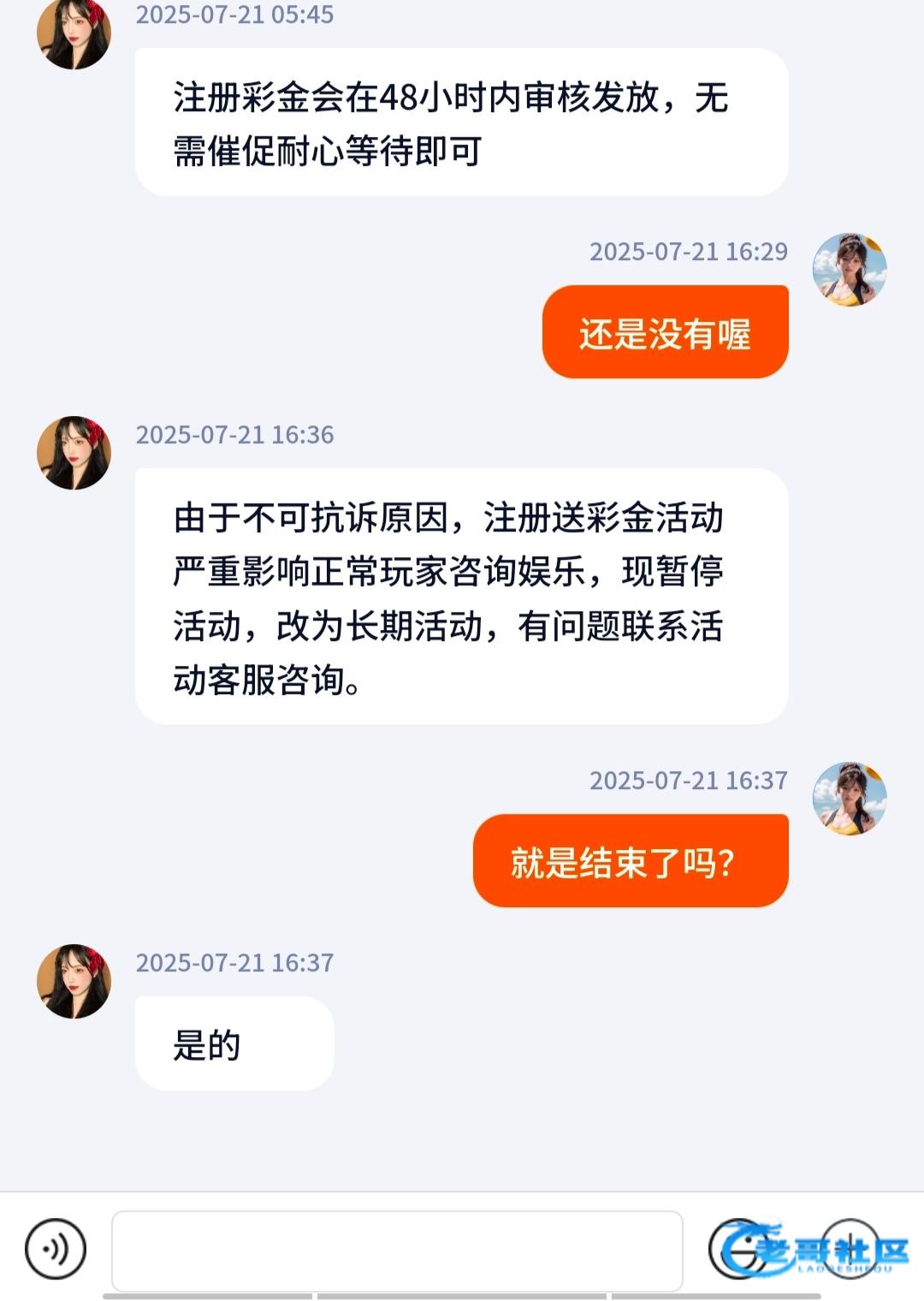Switch to voice message input
This screenshot has height=1301, width=924.
click(56, 1249)
